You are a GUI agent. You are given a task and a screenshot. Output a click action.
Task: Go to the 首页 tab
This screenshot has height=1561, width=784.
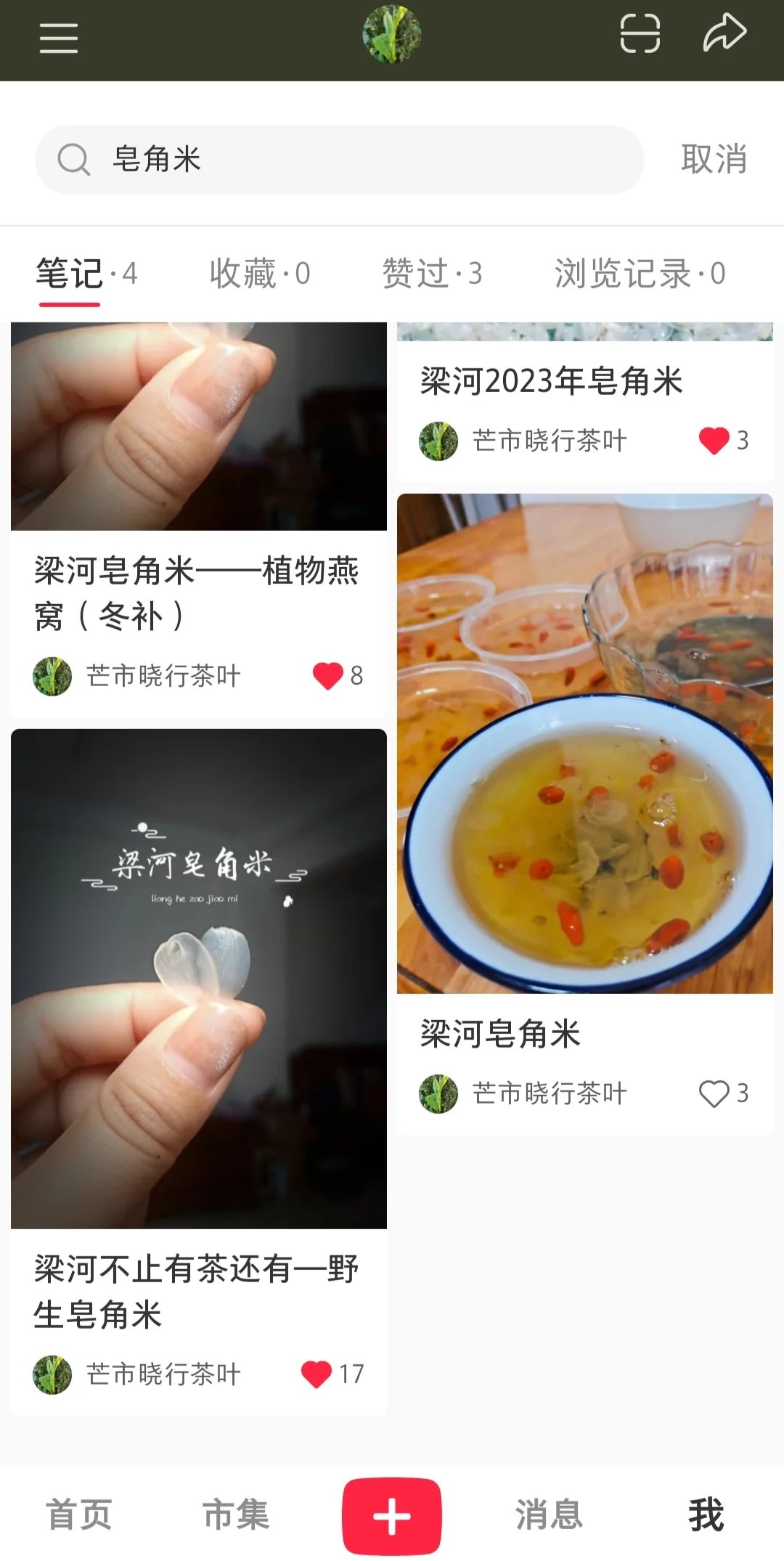78,1515
